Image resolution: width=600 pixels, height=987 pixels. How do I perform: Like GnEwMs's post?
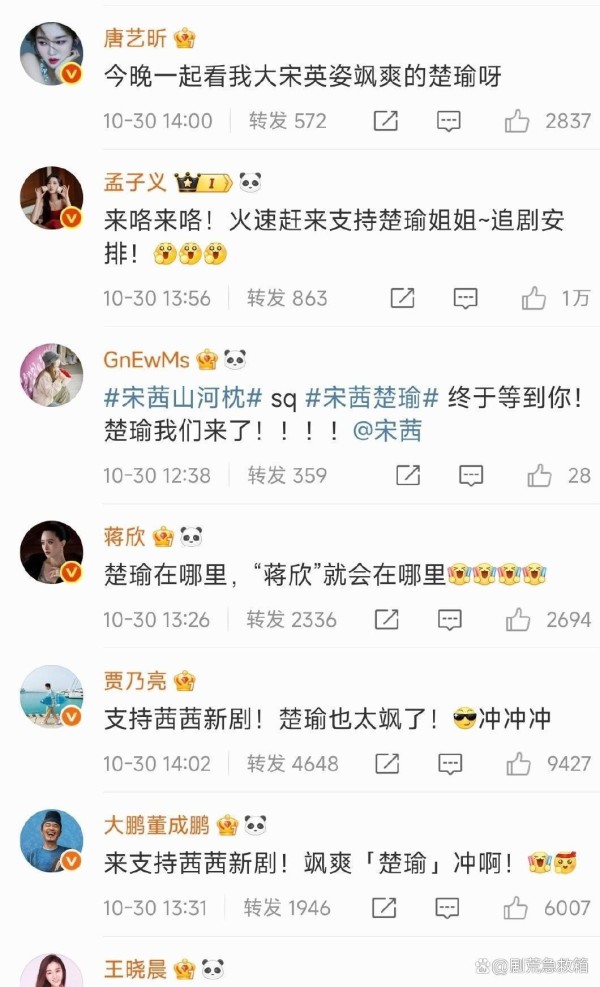(x=540, y=476)
